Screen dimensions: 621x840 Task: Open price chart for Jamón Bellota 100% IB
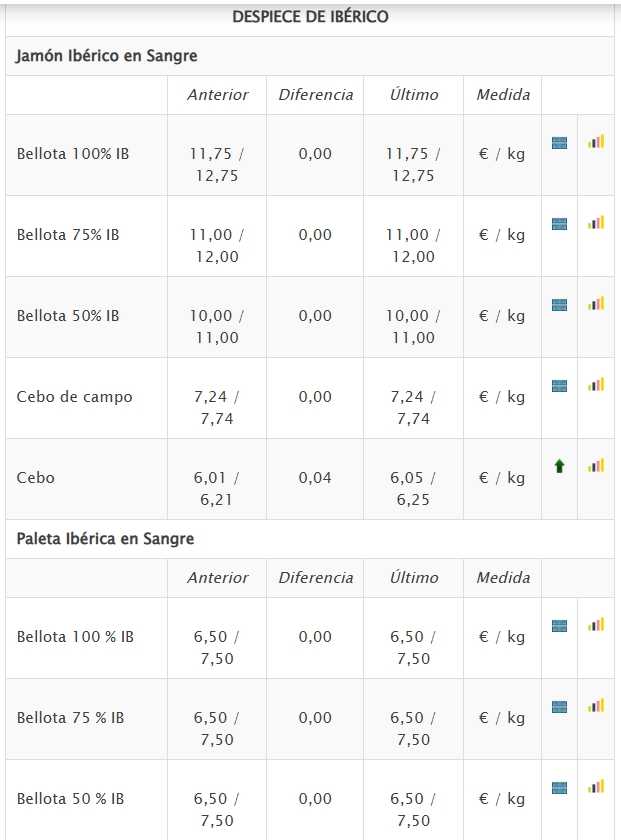pos(596,142)
